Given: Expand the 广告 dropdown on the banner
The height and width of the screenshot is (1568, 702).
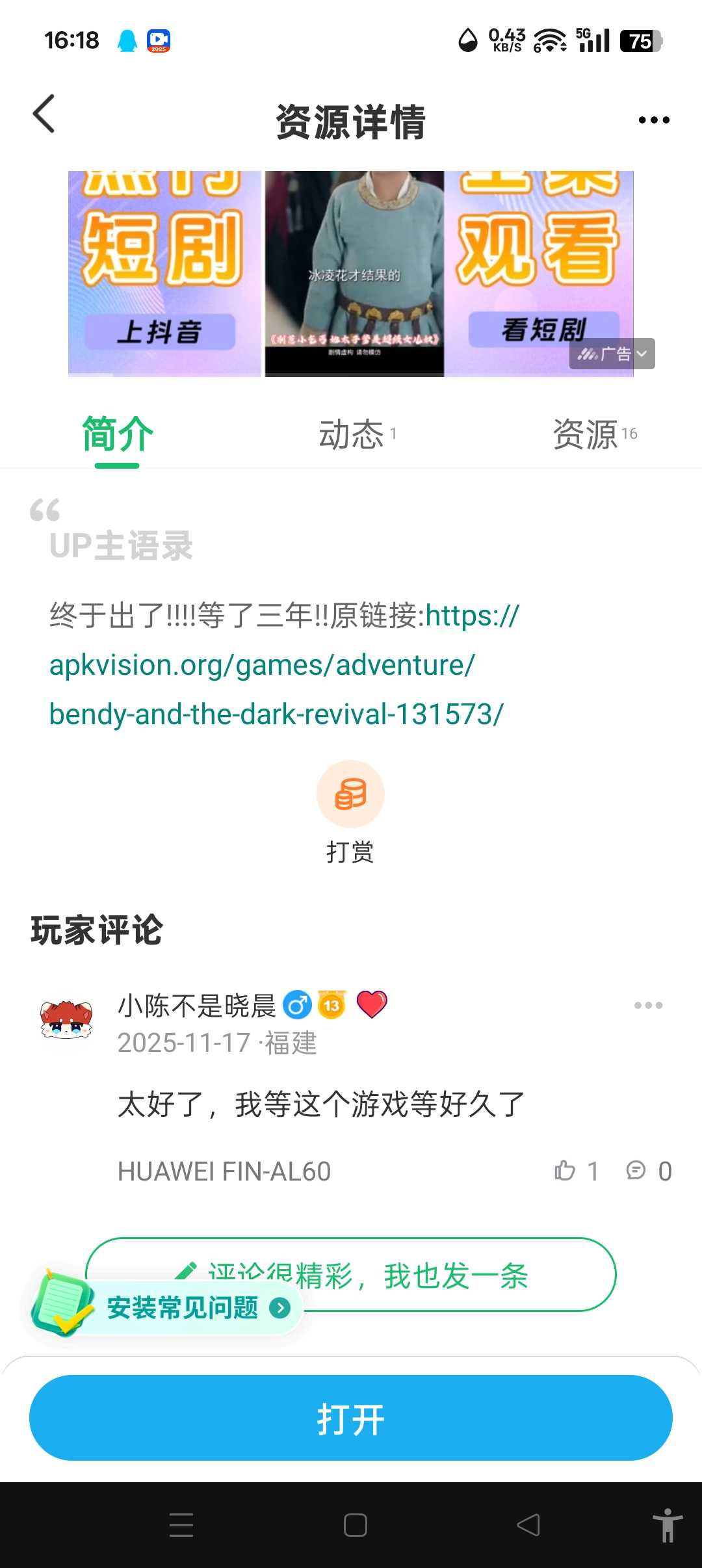Looking at the screenshot, I should coord(612,354).
